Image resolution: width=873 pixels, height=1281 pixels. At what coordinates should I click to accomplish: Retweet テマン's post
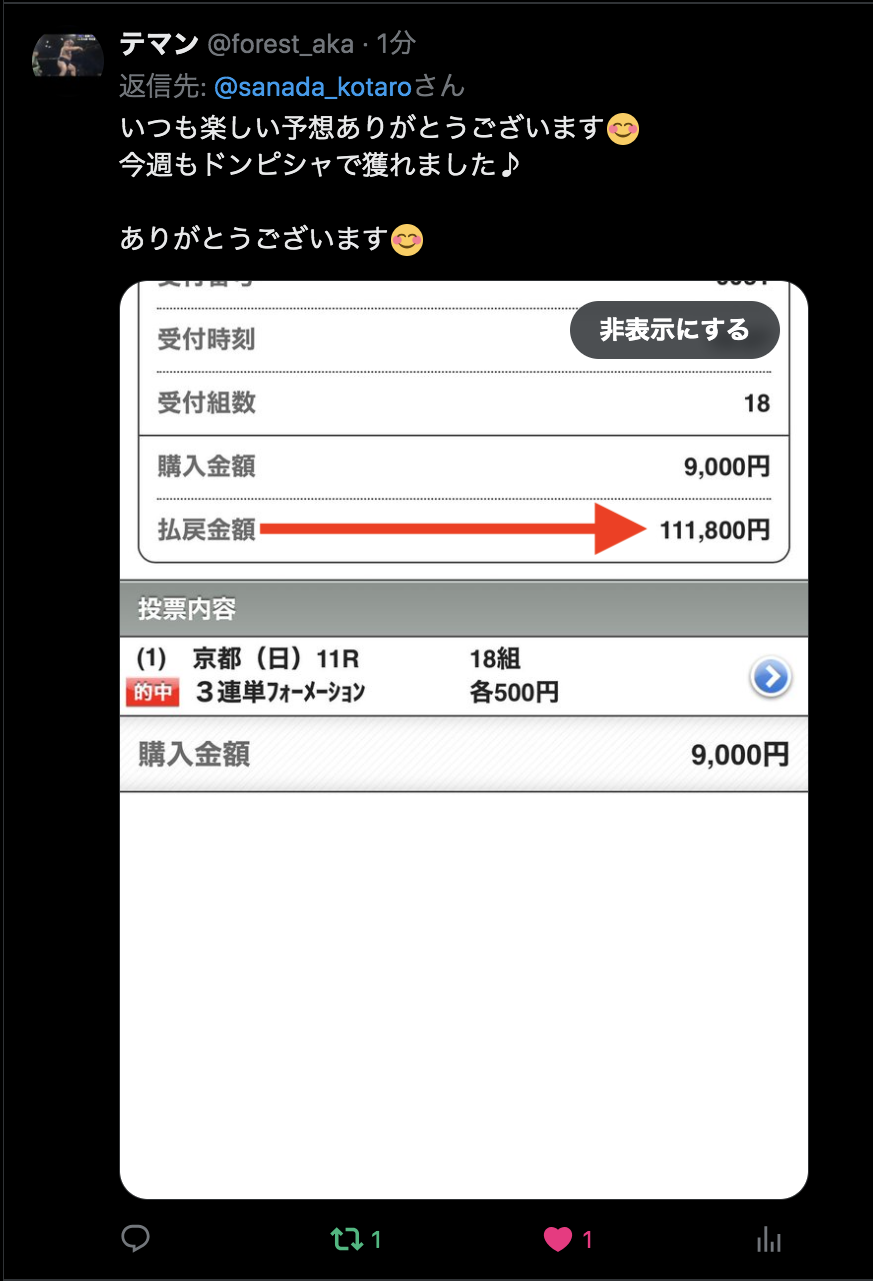347,1240
